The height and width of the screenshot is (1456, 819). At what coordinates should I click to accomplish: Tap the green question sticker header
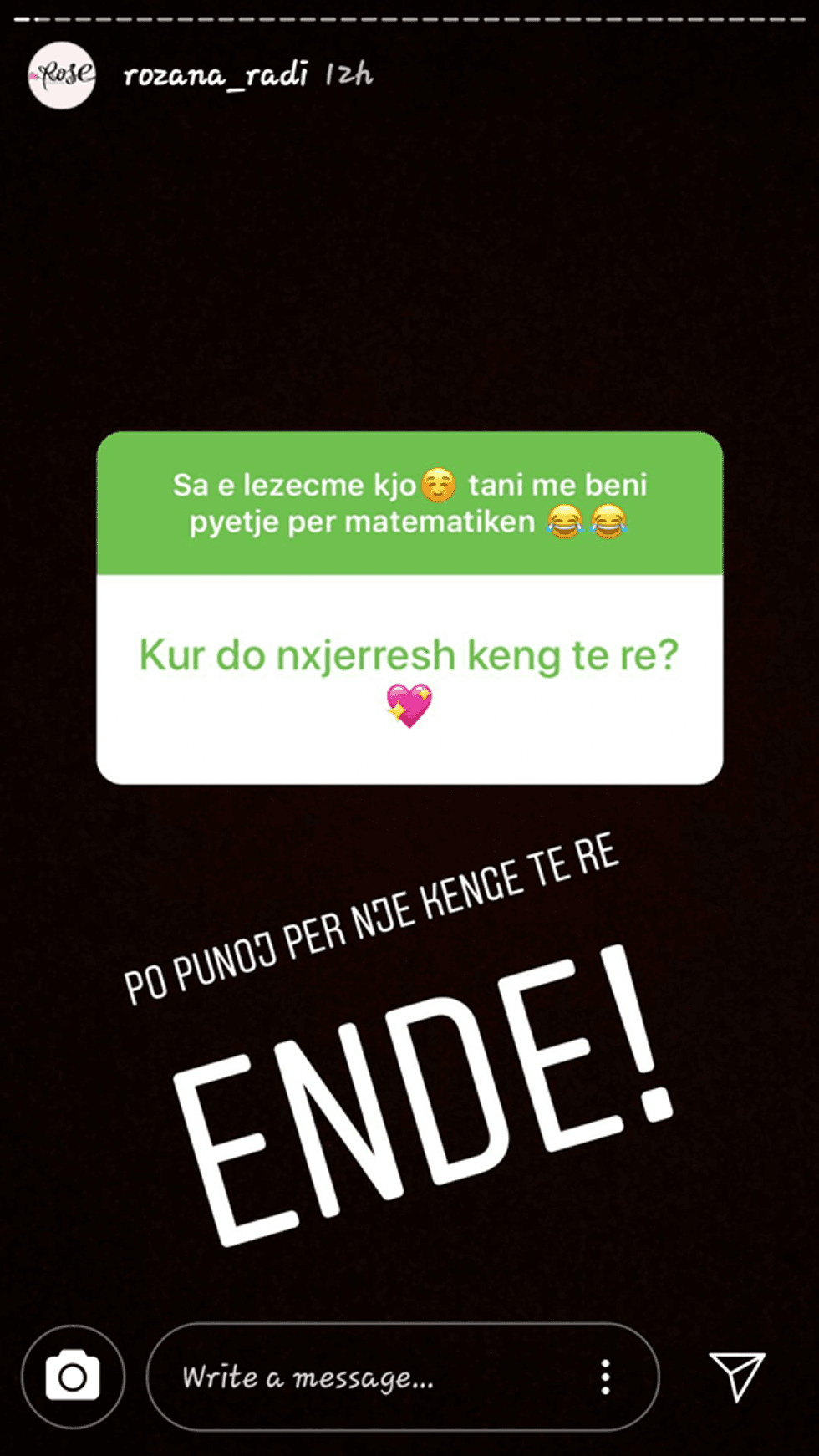pos(409,501)
